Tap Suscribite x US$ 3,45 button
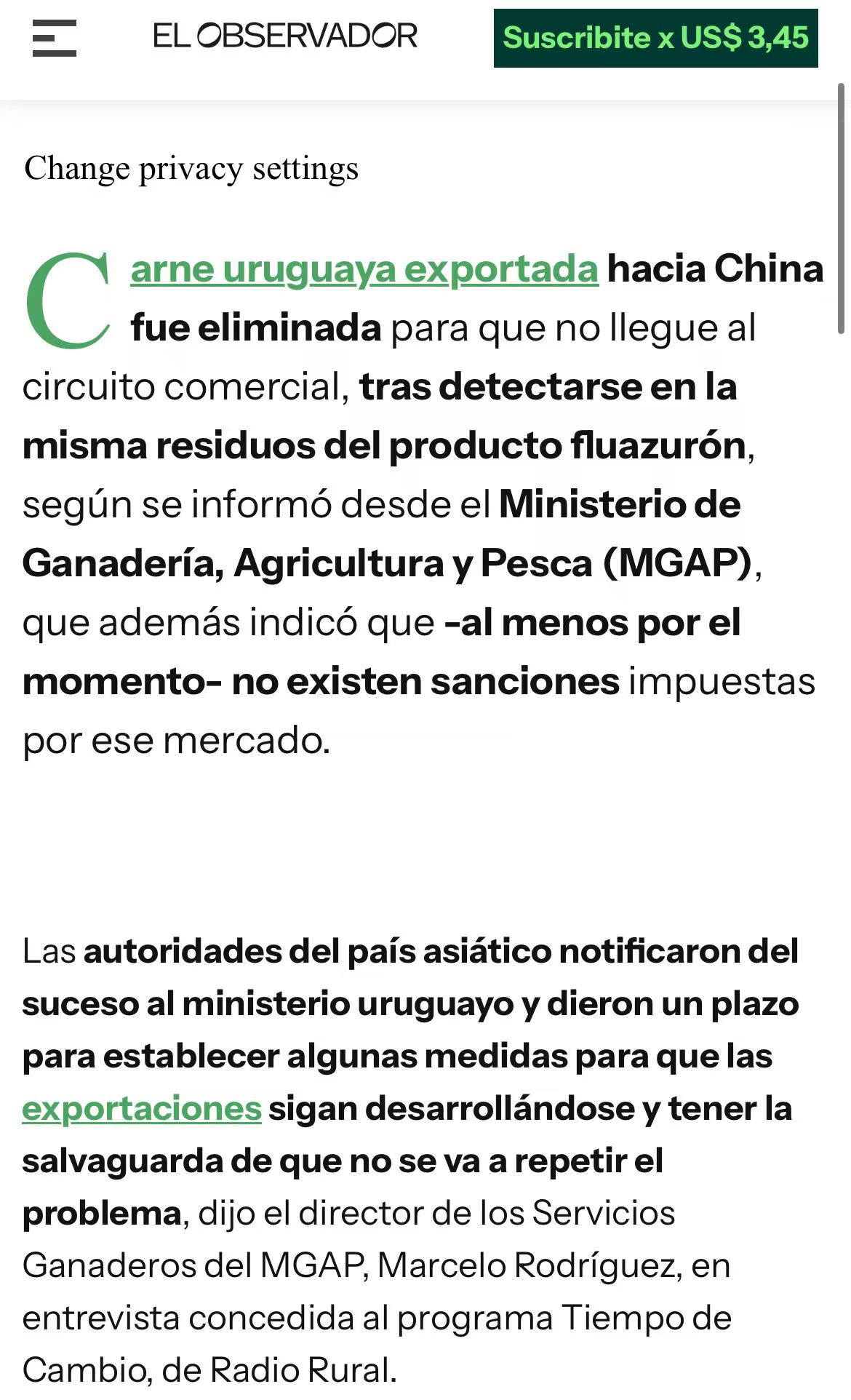Screen dimensions: 851x1400 coord(655,38)
